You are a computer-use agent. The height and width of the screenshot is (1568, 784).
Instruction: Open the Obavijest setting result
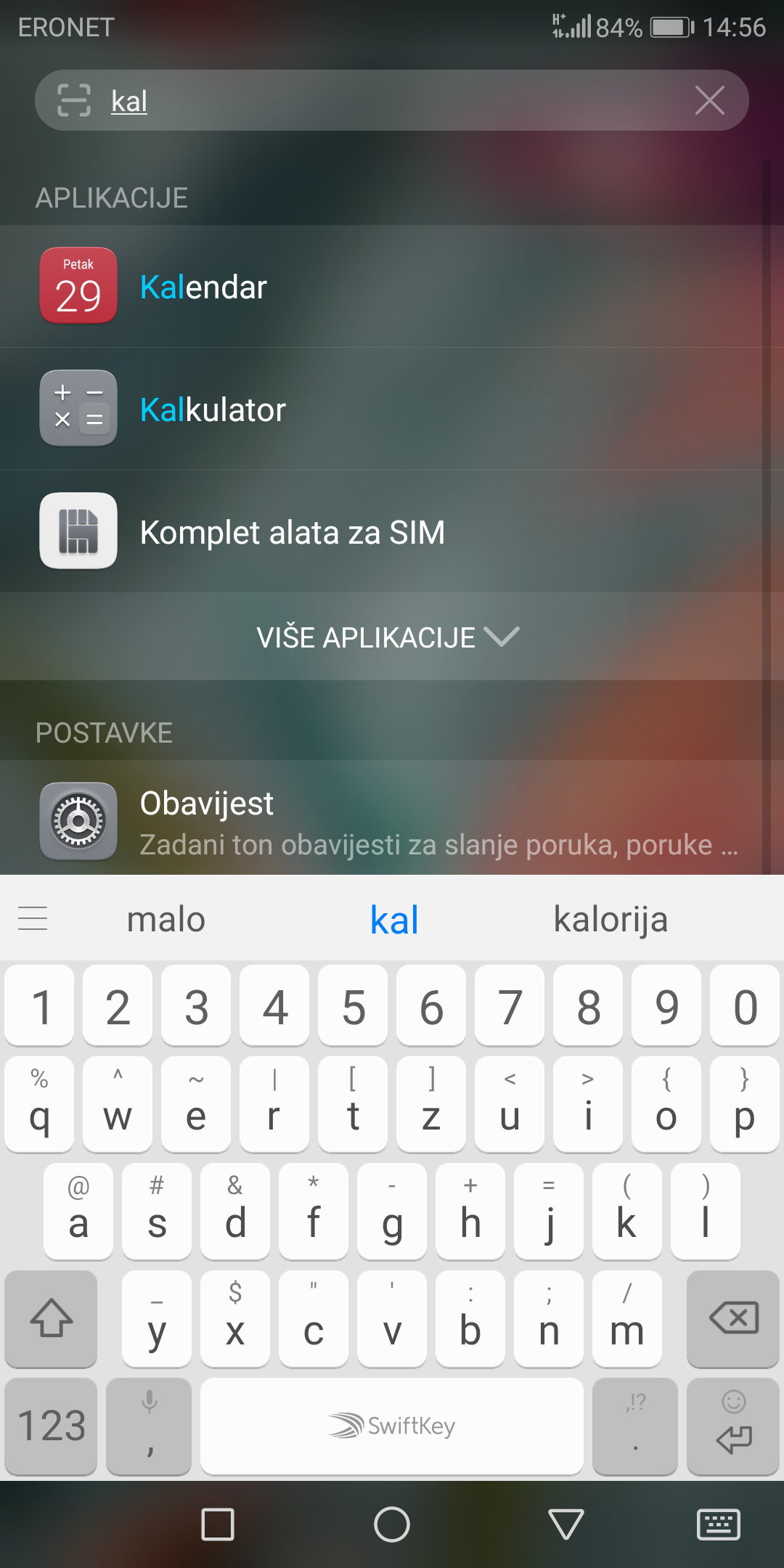pyautogui.click(x=392, y=822)
